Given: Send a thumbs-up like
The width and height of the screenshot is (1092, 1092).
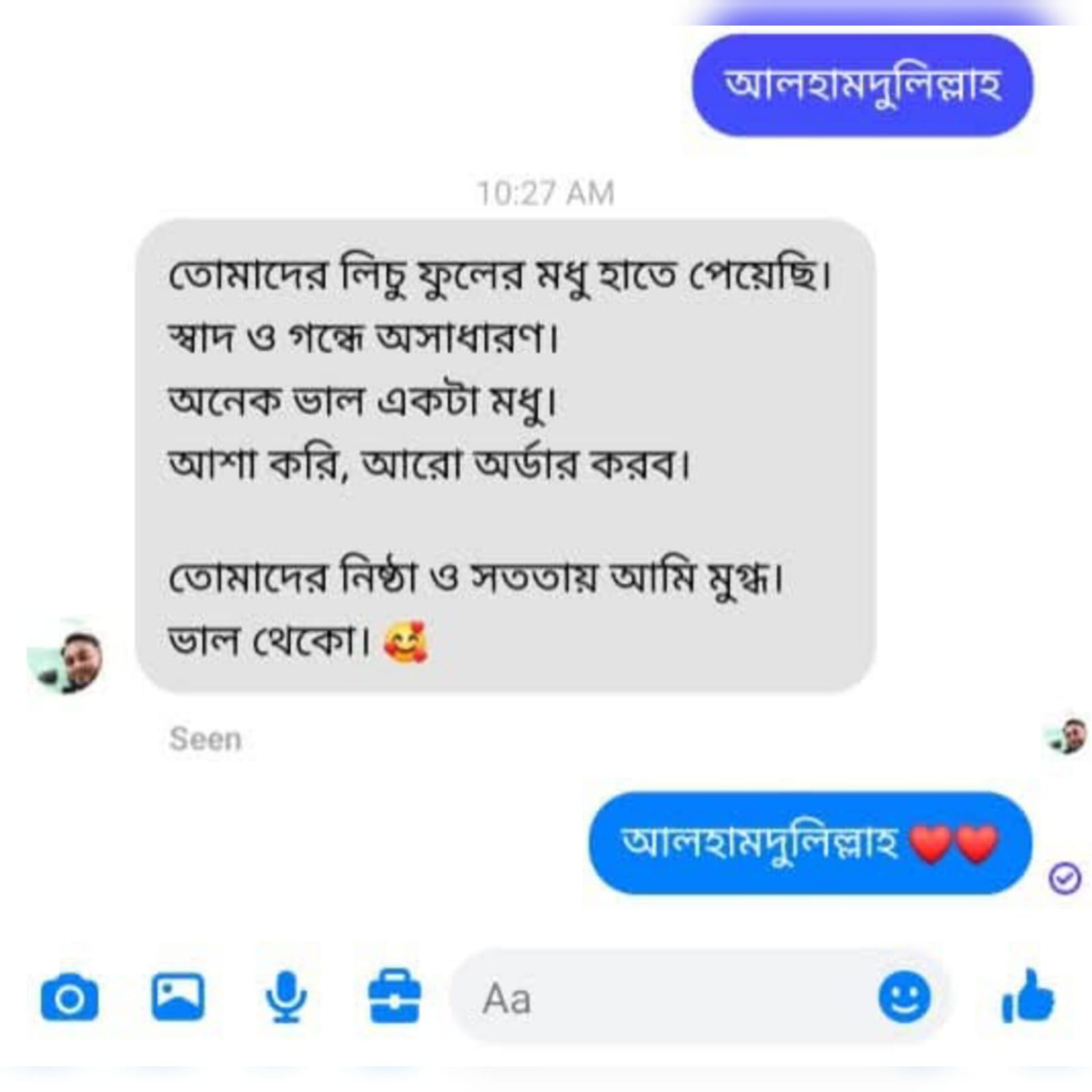Looking at the screenshot, I should [1028, 998].
